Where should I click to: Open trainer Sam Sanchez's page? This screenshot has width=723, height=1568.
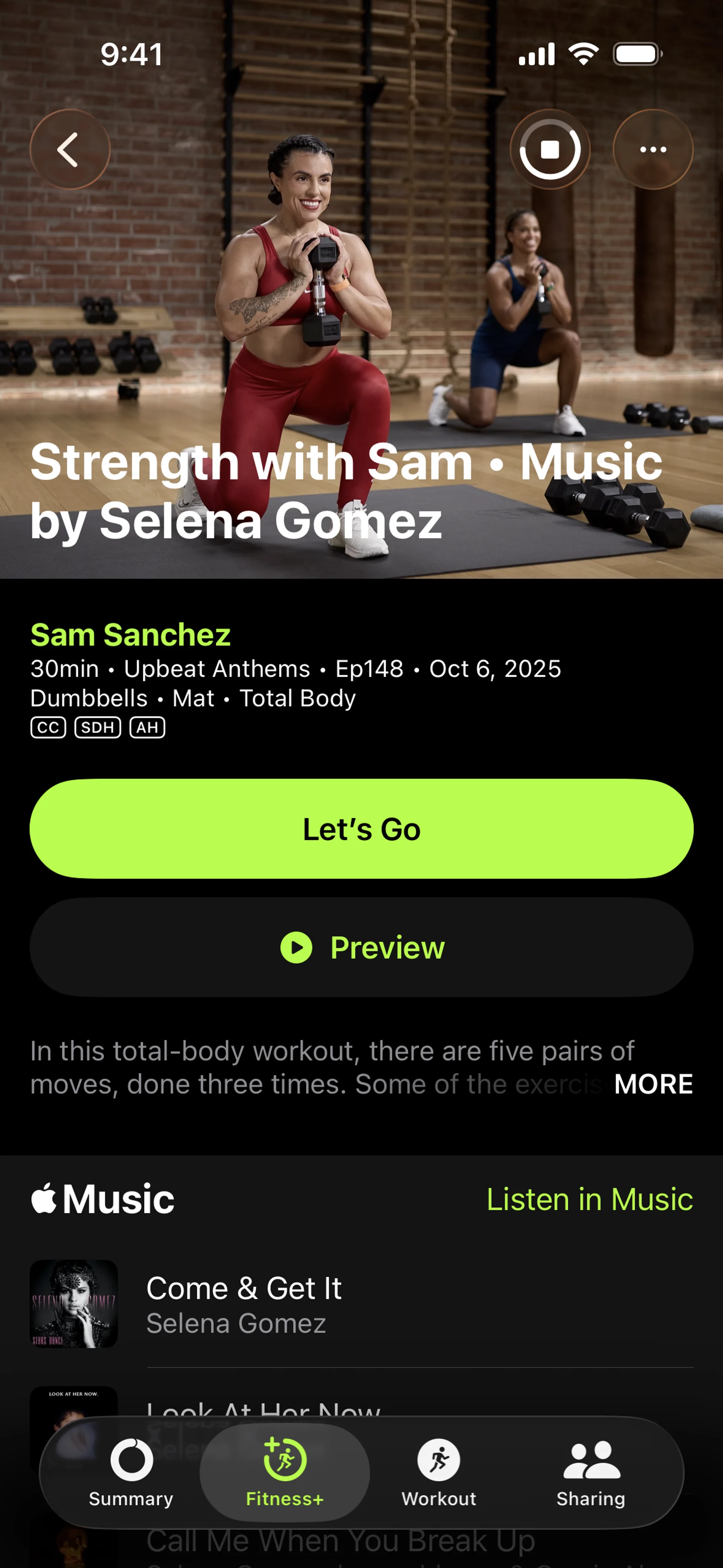tap(130, 634)
